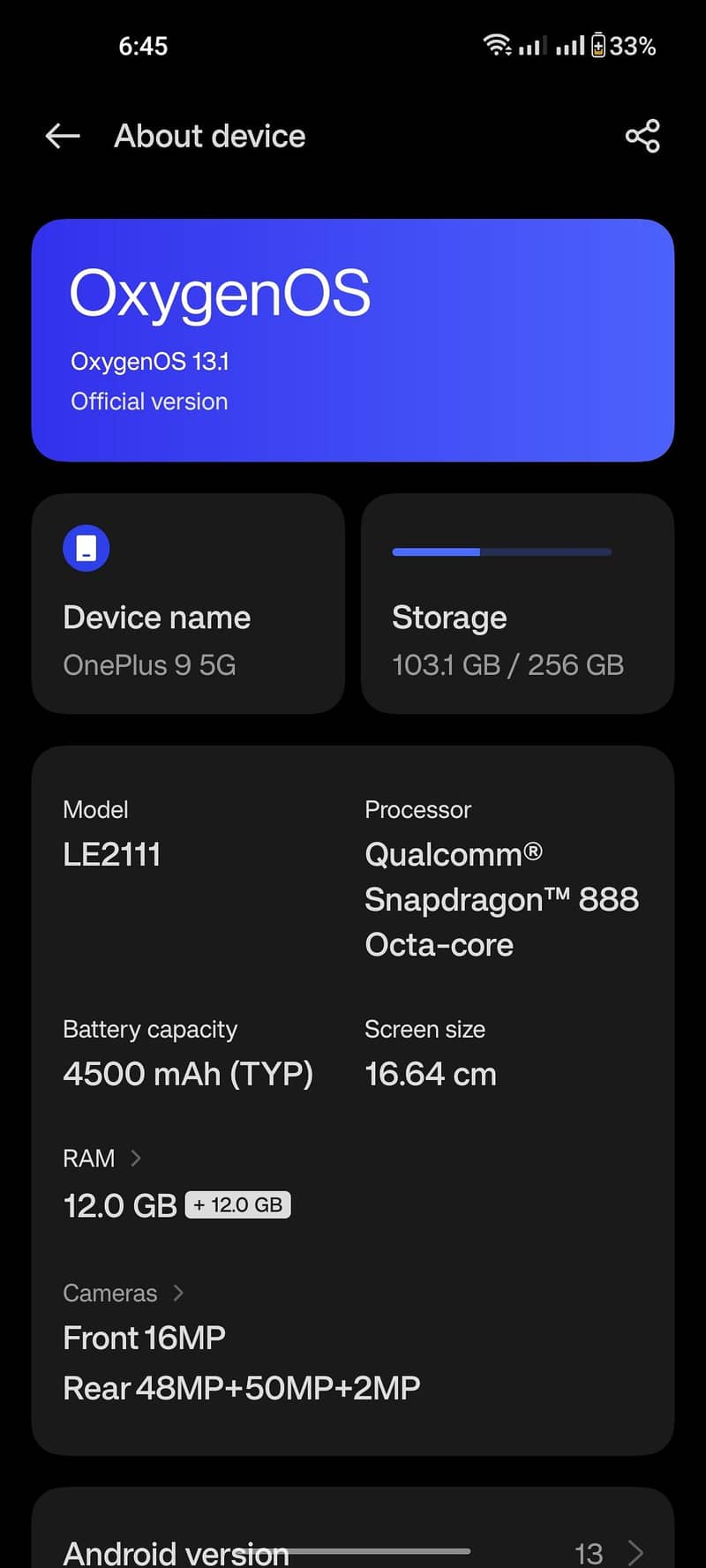Tap the 33% battery percentage indicator
Viewport: 706px width, 1568px height.
click(x=633, y=45)
